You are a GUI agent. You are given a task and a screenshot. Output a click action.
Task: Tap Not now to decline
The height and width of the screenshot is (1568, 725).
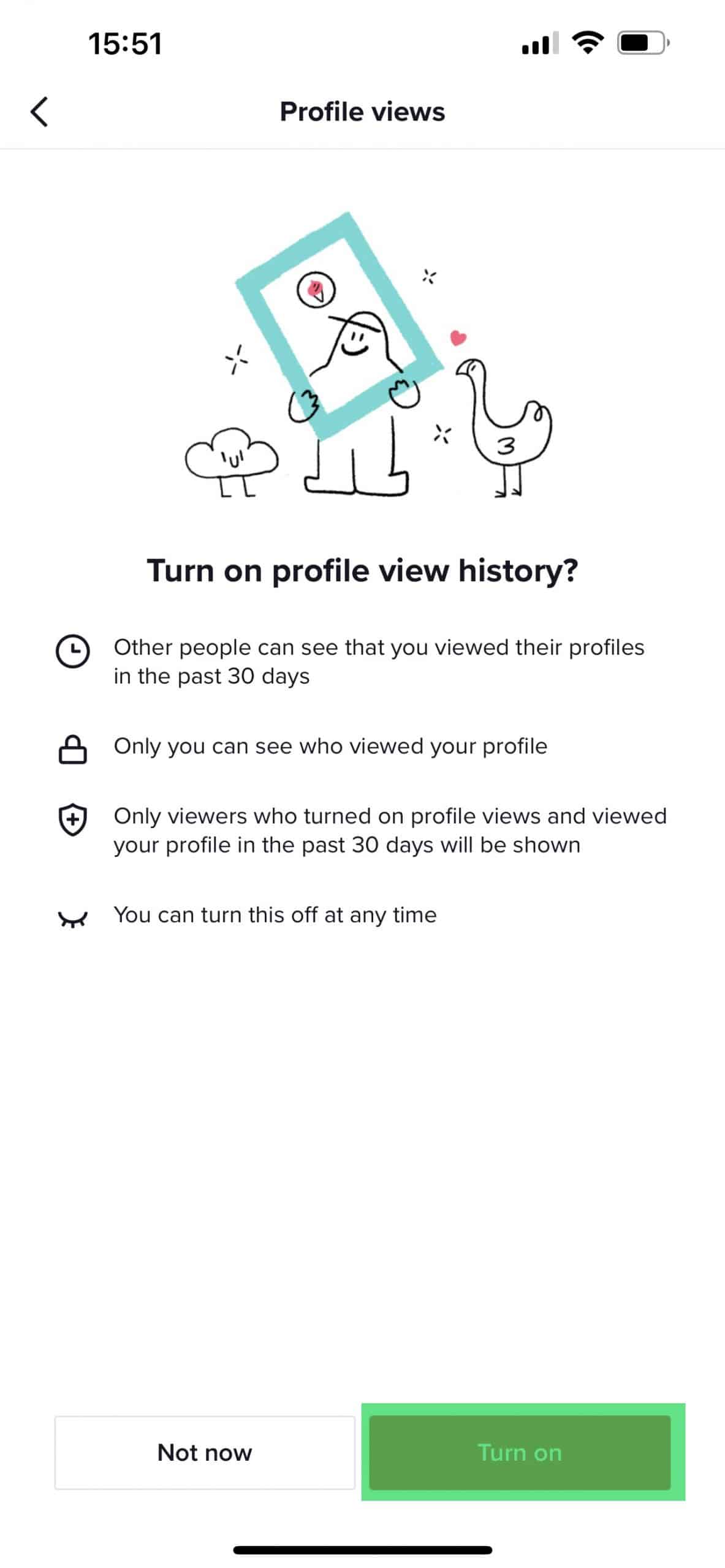tap(205, 1452)
